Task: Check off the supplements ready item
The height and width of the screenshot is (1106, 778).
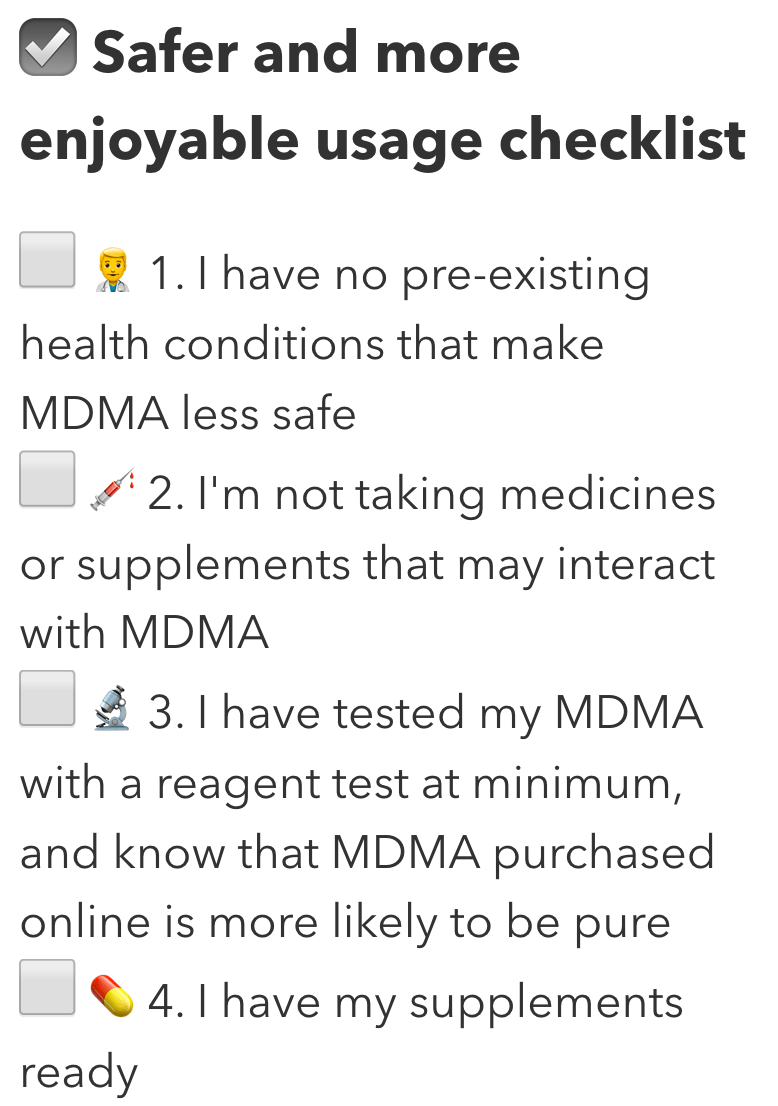Action: coord(48,987)
